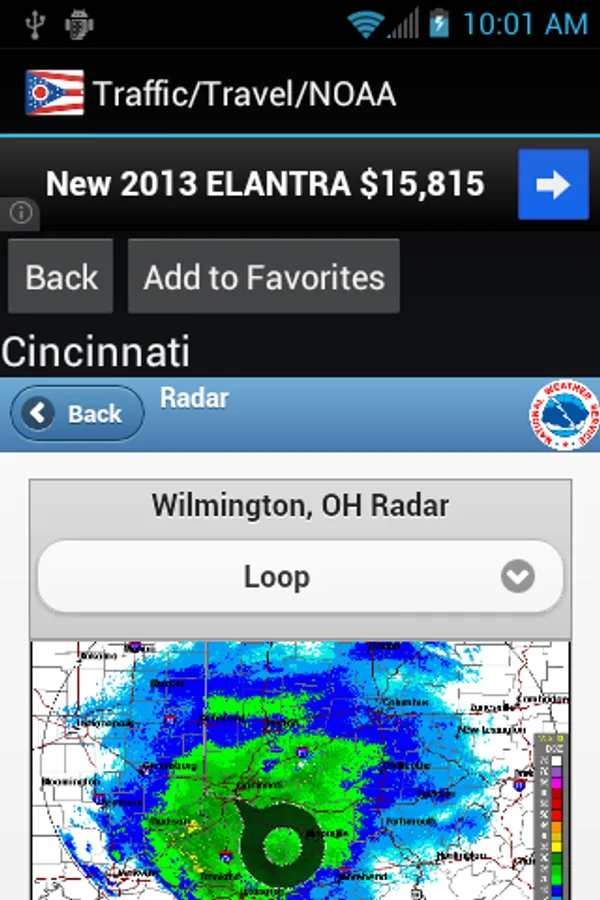Tap the dark Back button beside Add to Favorites
Screen dimensions: 600x900
60,276
